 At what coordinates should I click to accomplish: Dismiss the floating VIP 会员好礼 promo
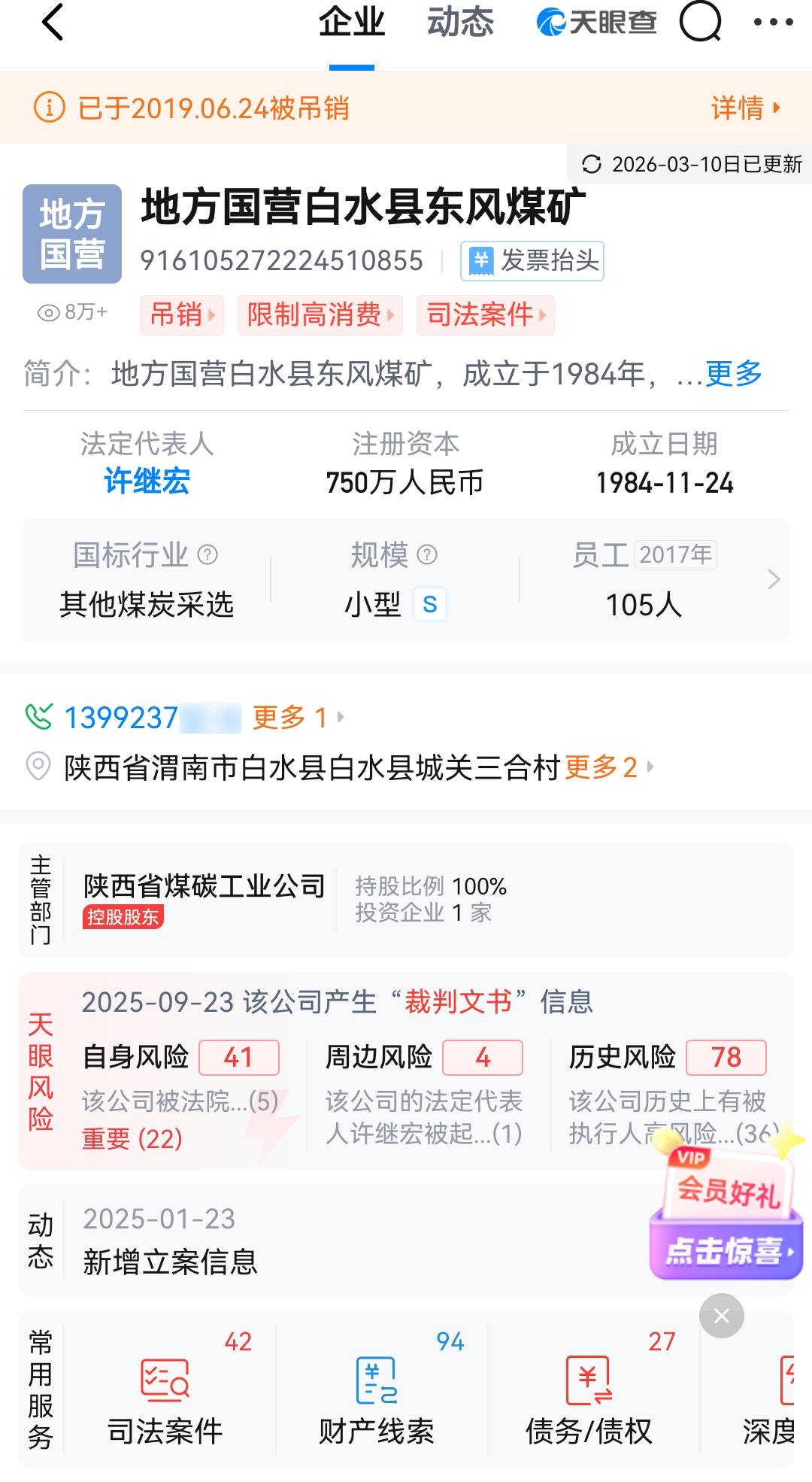(721, 1315)
